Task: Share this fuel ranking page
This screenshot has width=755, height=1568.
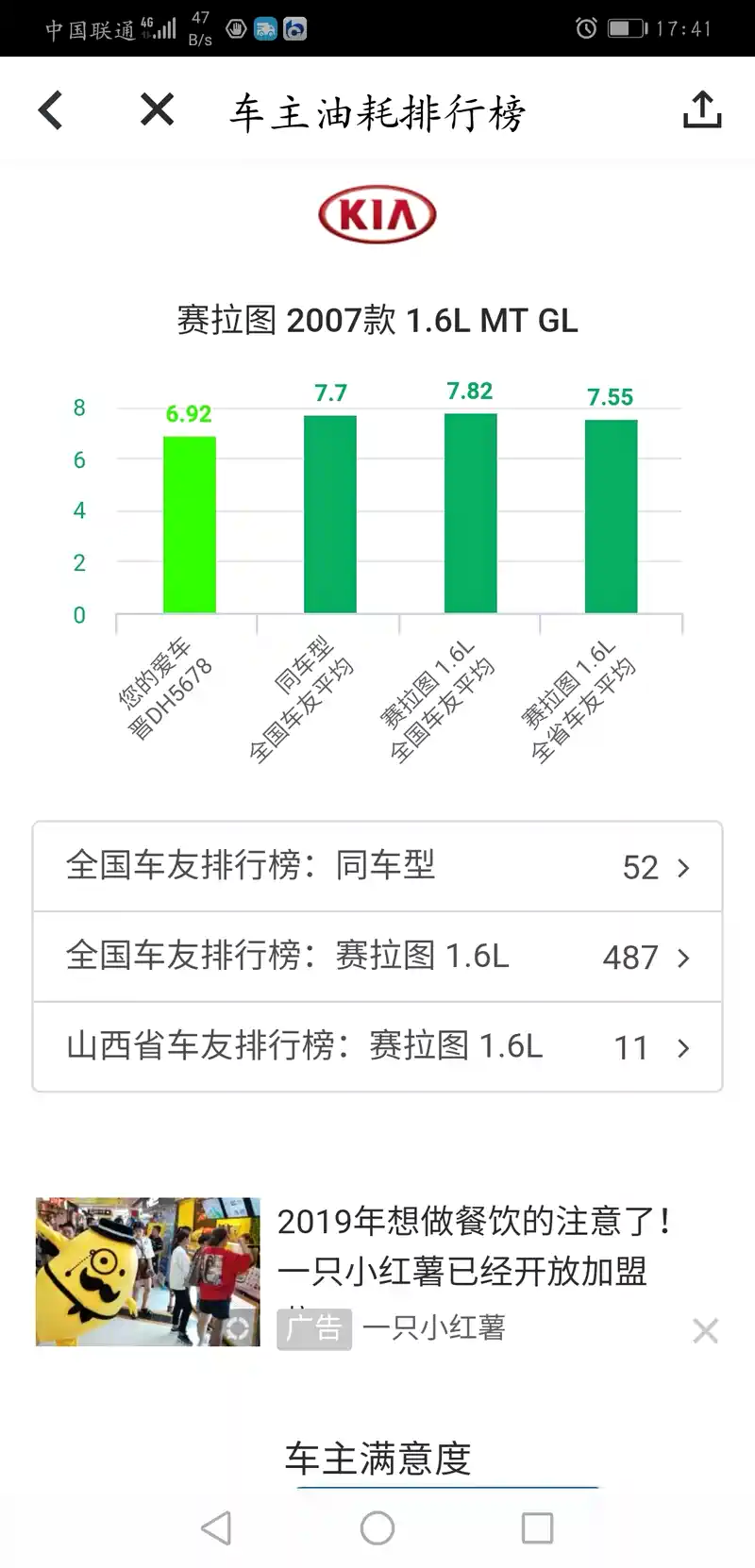Action: [x=701, y=110]
